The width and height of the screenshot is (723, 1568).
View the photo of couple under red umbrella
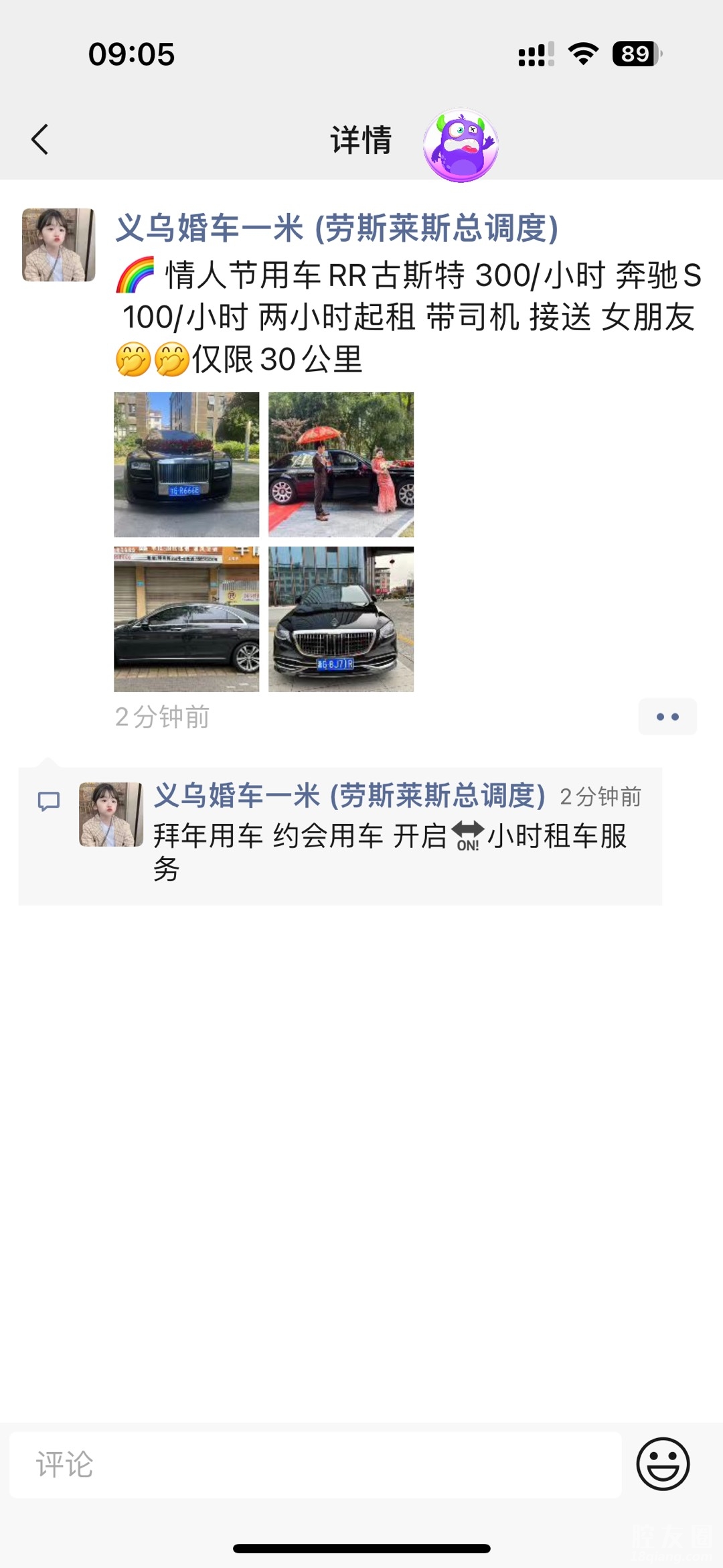[x=341, y=464]
